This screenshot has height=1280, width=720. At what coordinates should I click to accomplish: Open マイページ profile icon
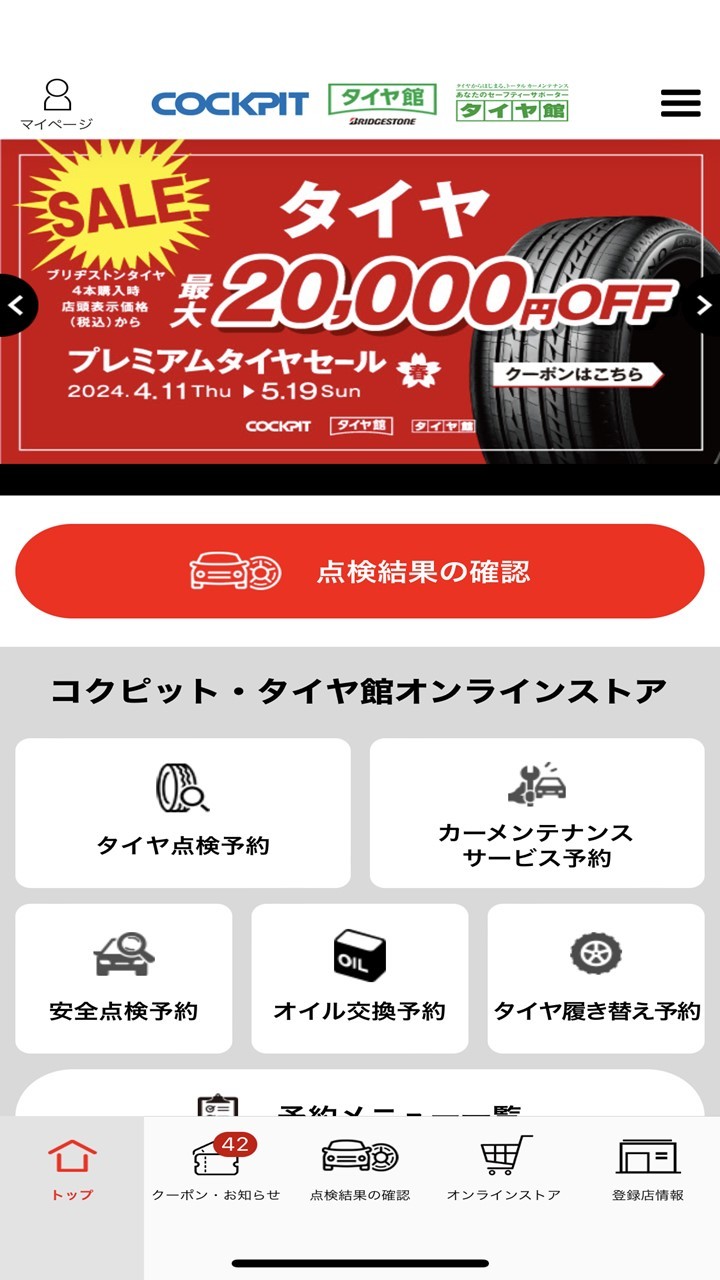[57, 104]
